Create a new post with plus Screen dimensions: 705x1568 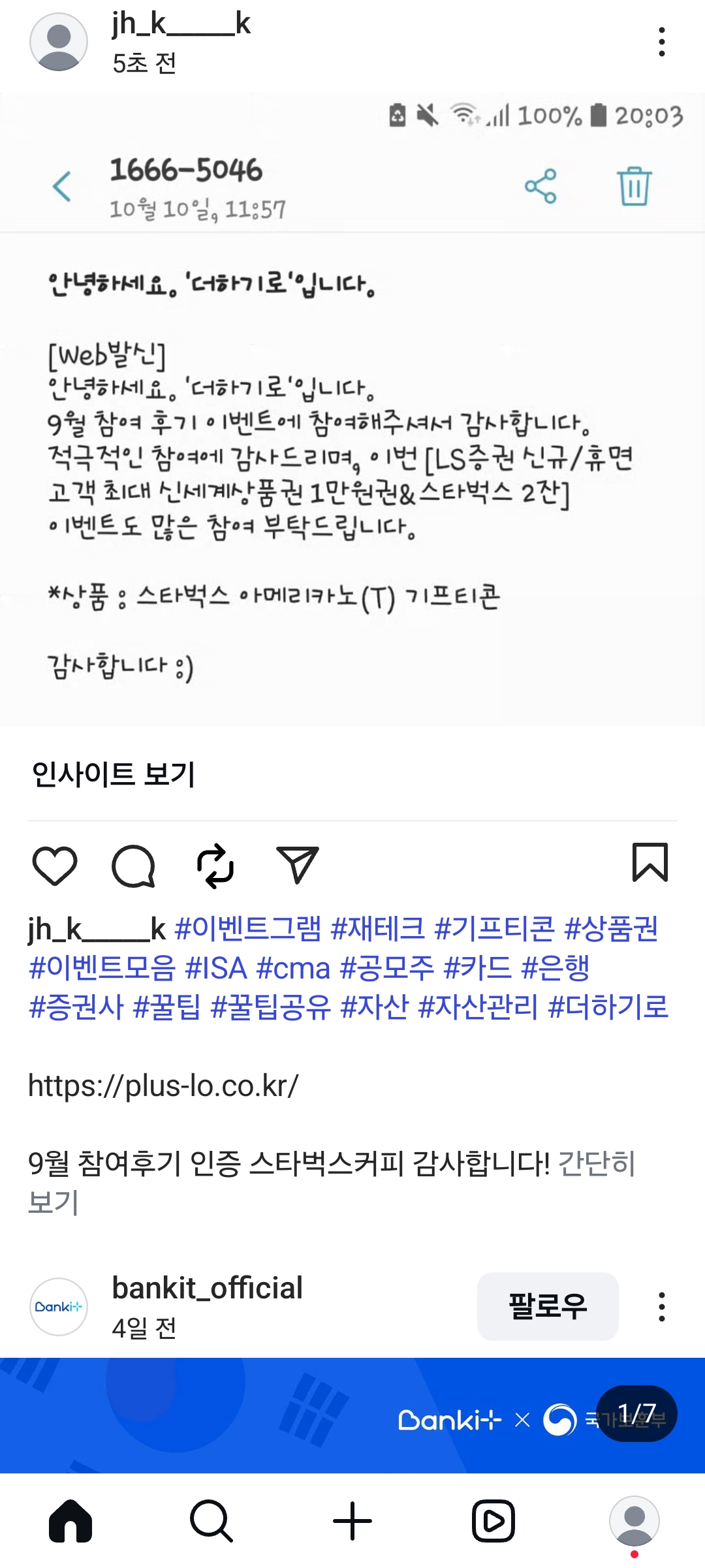coord(352,1521)
